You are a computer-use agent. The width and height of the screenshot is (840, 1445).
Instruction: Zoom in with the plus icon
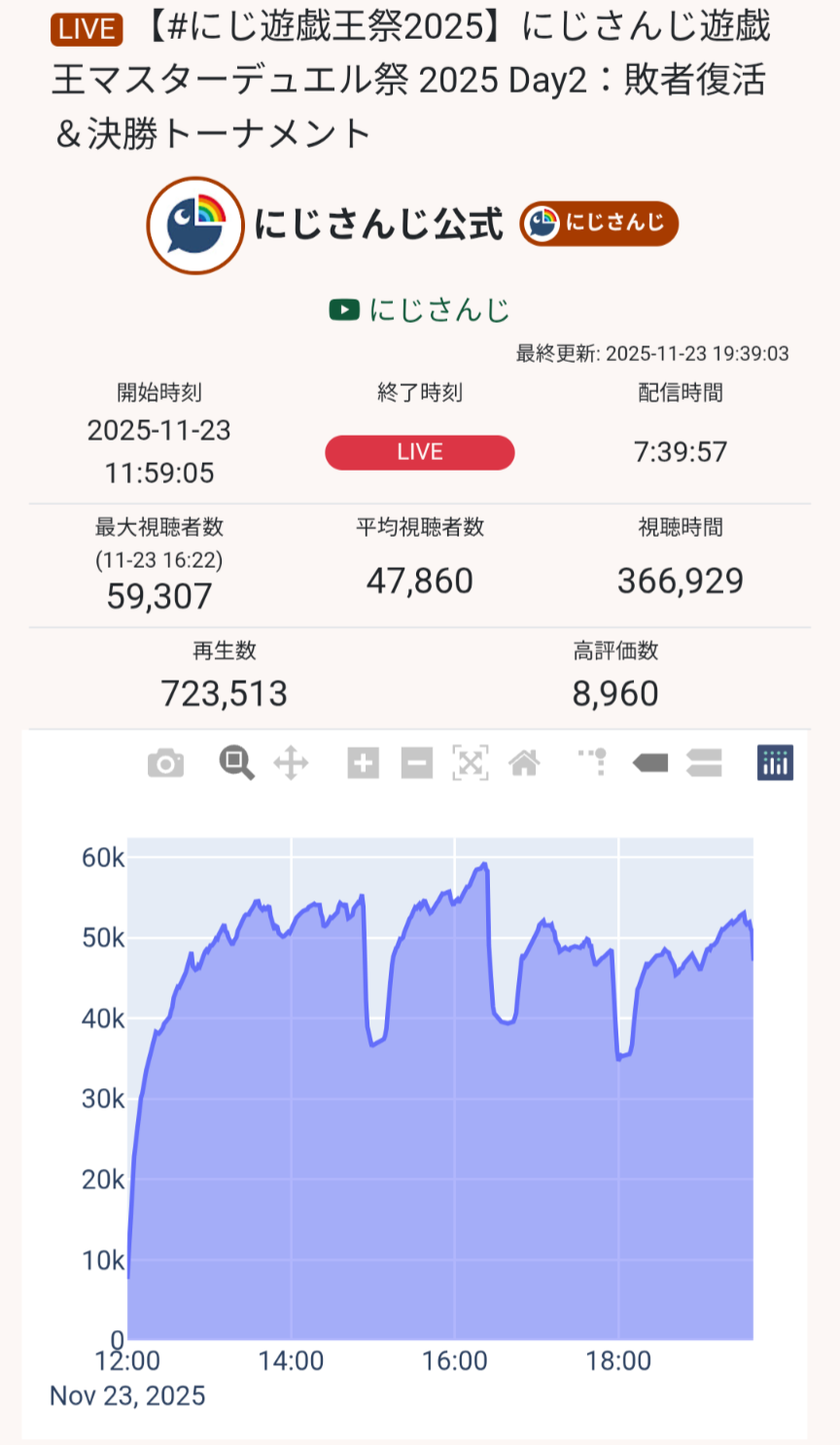(363, 763)
